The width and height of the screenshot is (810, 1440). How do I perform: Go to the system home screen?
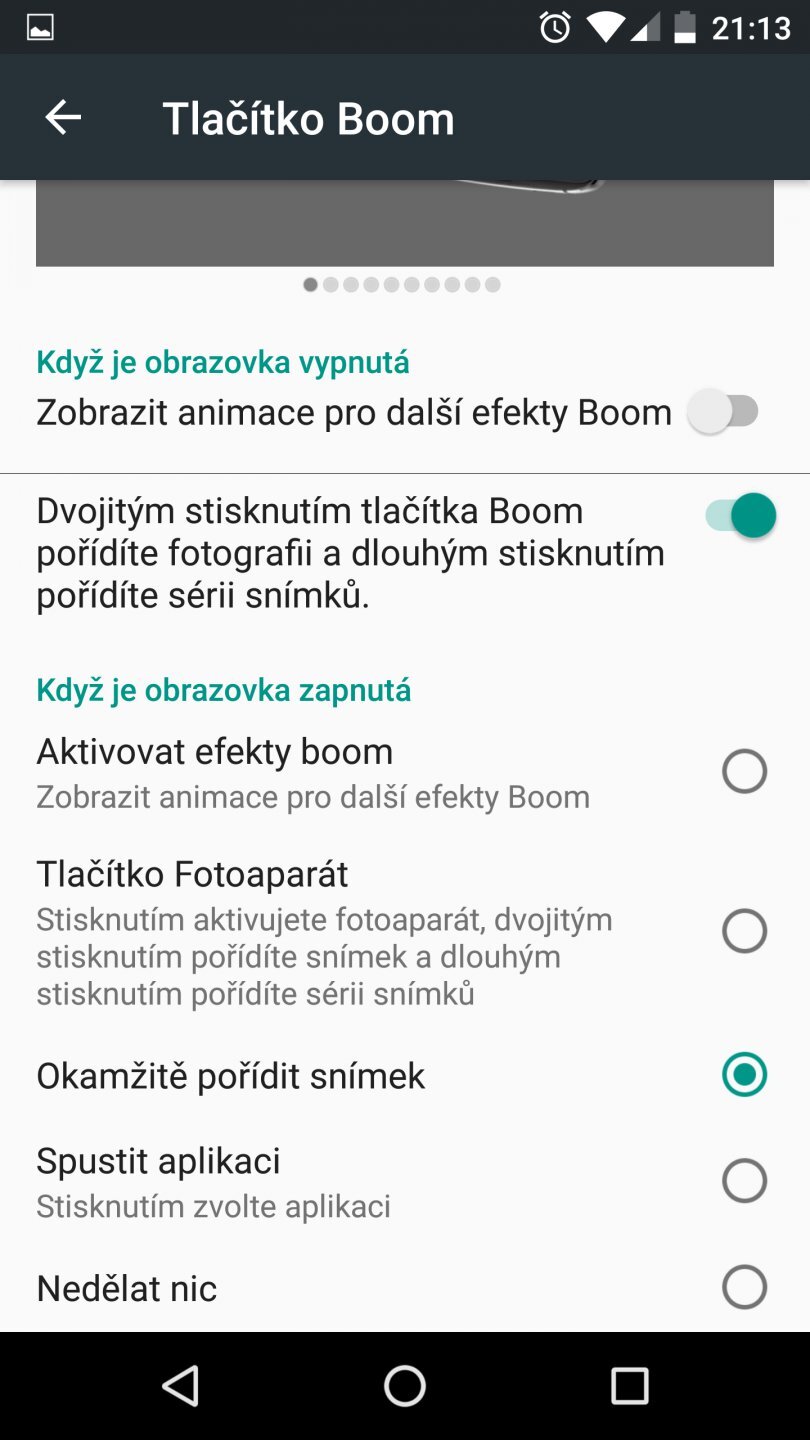405,1386
